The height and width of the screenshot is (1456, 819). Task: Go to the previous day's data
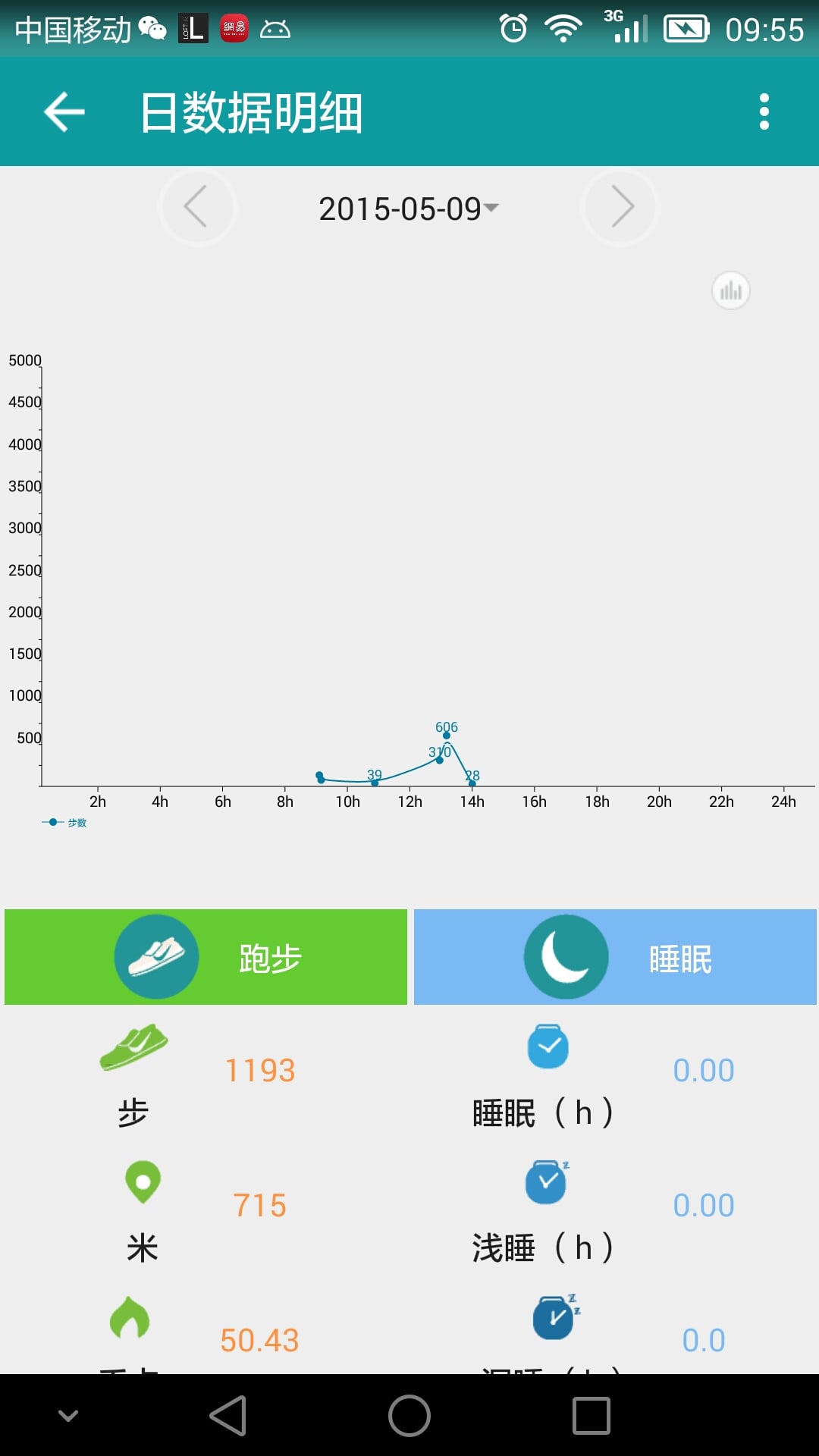click(196, 208)
